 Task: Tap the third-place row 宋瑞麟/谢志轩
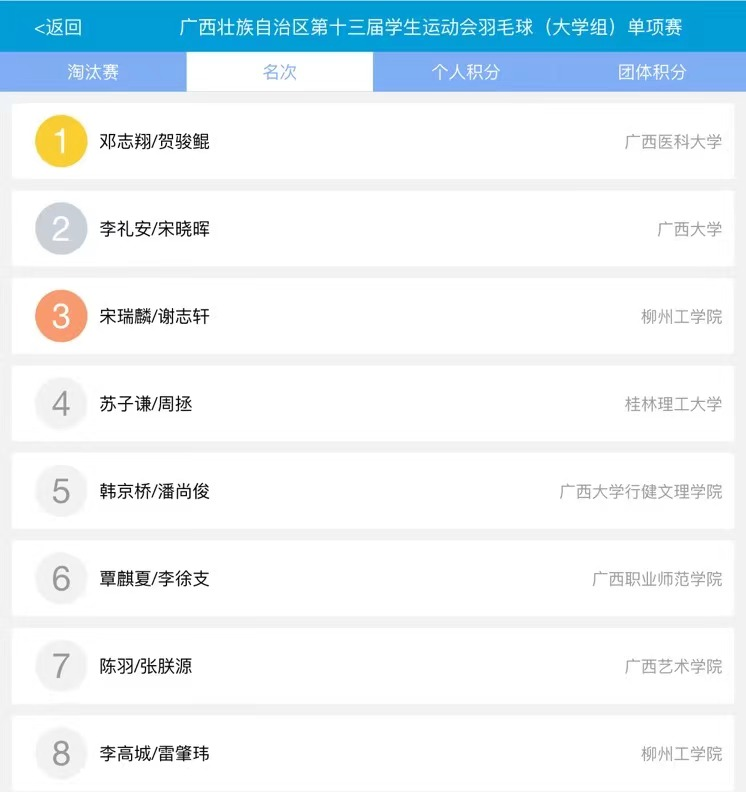click(x=372, y=317)
